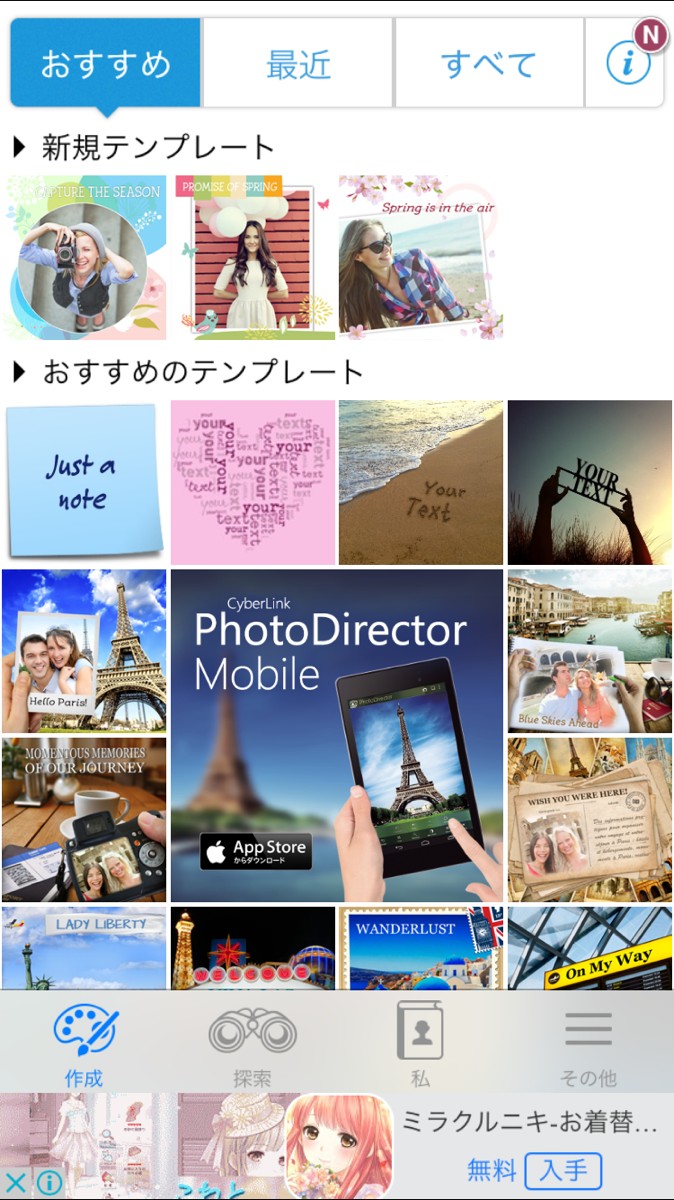Open the Momentous Memories template

point(84,820)
